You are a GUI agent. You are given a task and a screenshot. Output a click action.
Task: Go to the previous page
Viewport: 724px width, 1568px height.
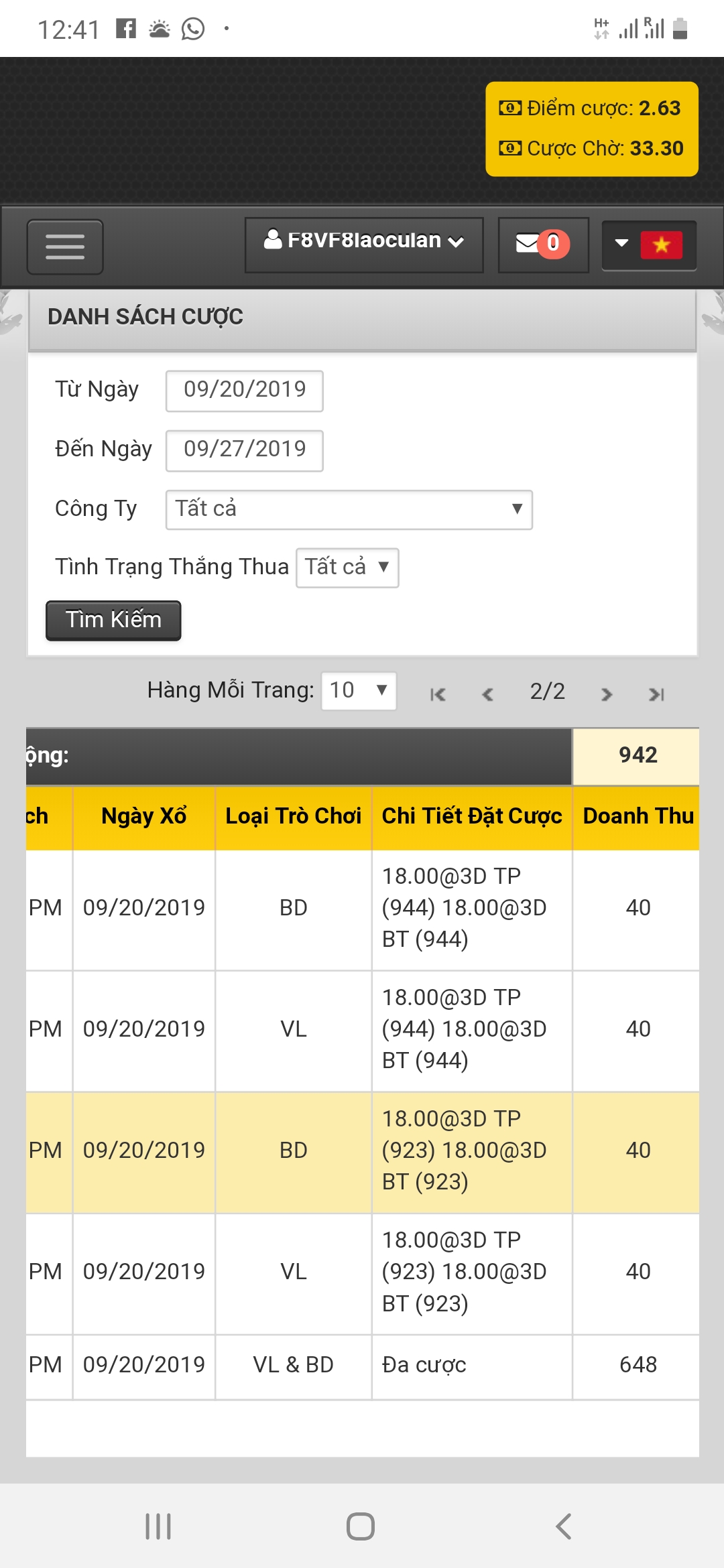tap(488, 694)
